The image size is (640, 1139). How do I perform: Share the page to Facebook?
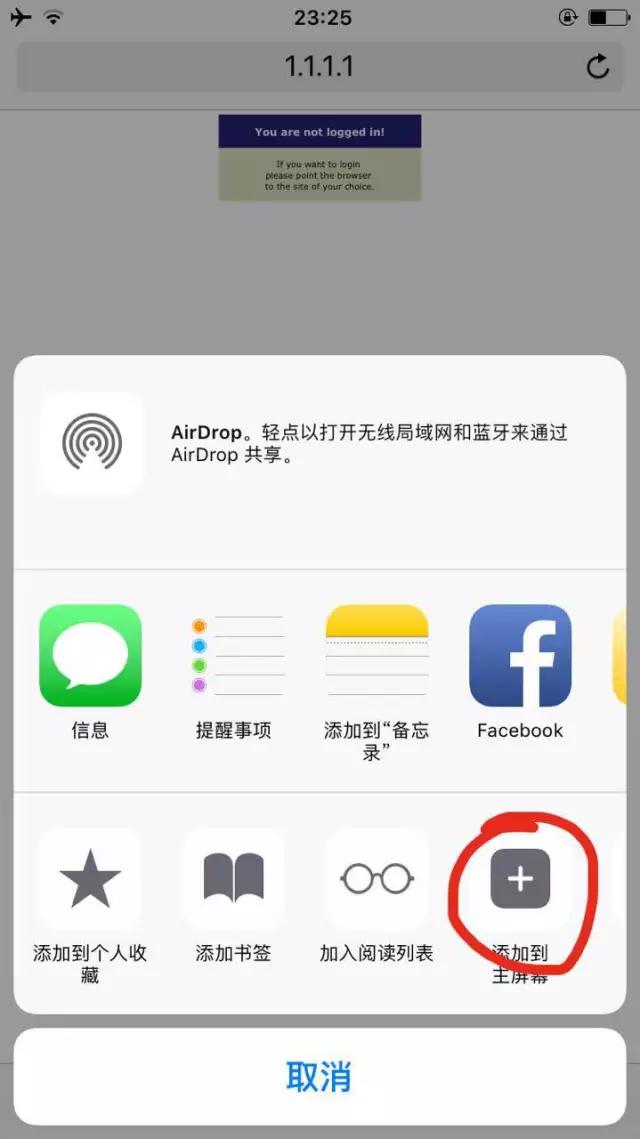(520, 656)
